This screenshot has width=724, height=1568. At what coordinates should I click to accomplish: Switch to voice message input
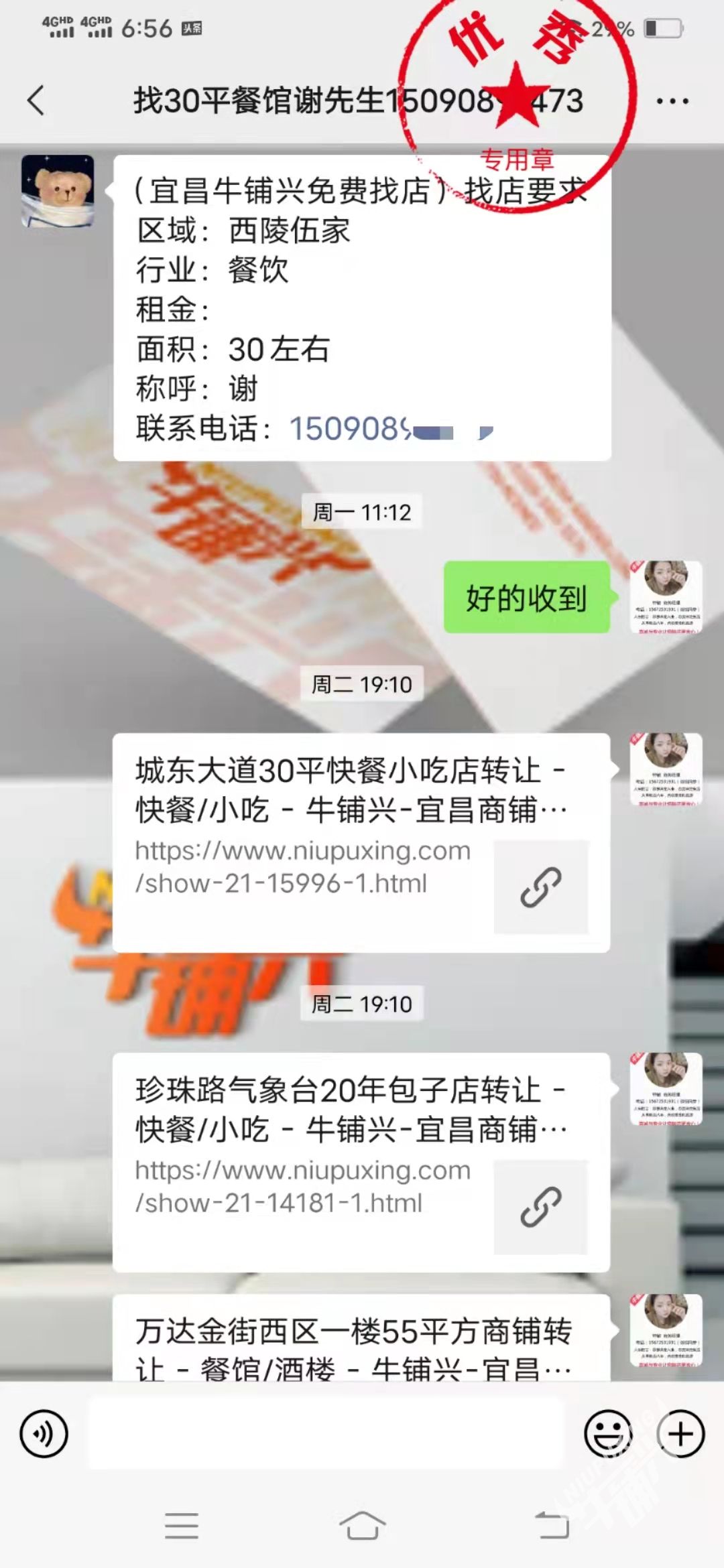[x=44, y=1435]
